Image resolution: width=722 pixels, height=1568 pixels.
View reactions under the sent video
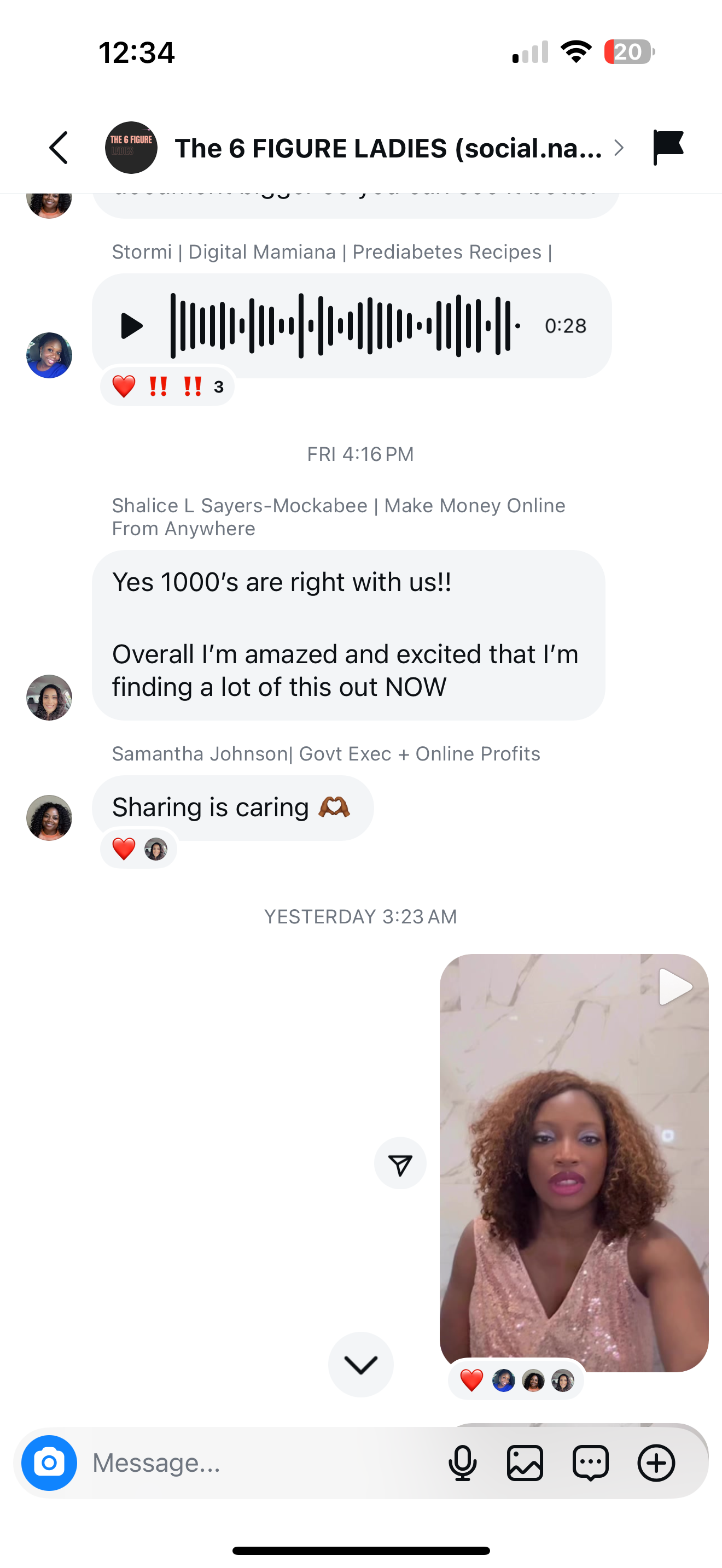(516, 1380)
